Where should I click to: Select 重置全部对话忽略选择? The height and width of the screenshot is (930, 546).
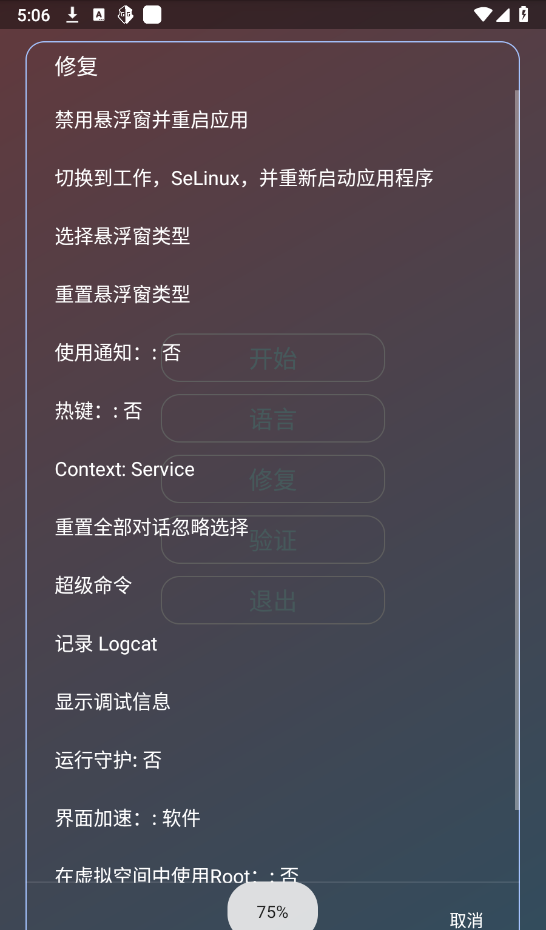point(272,527)
